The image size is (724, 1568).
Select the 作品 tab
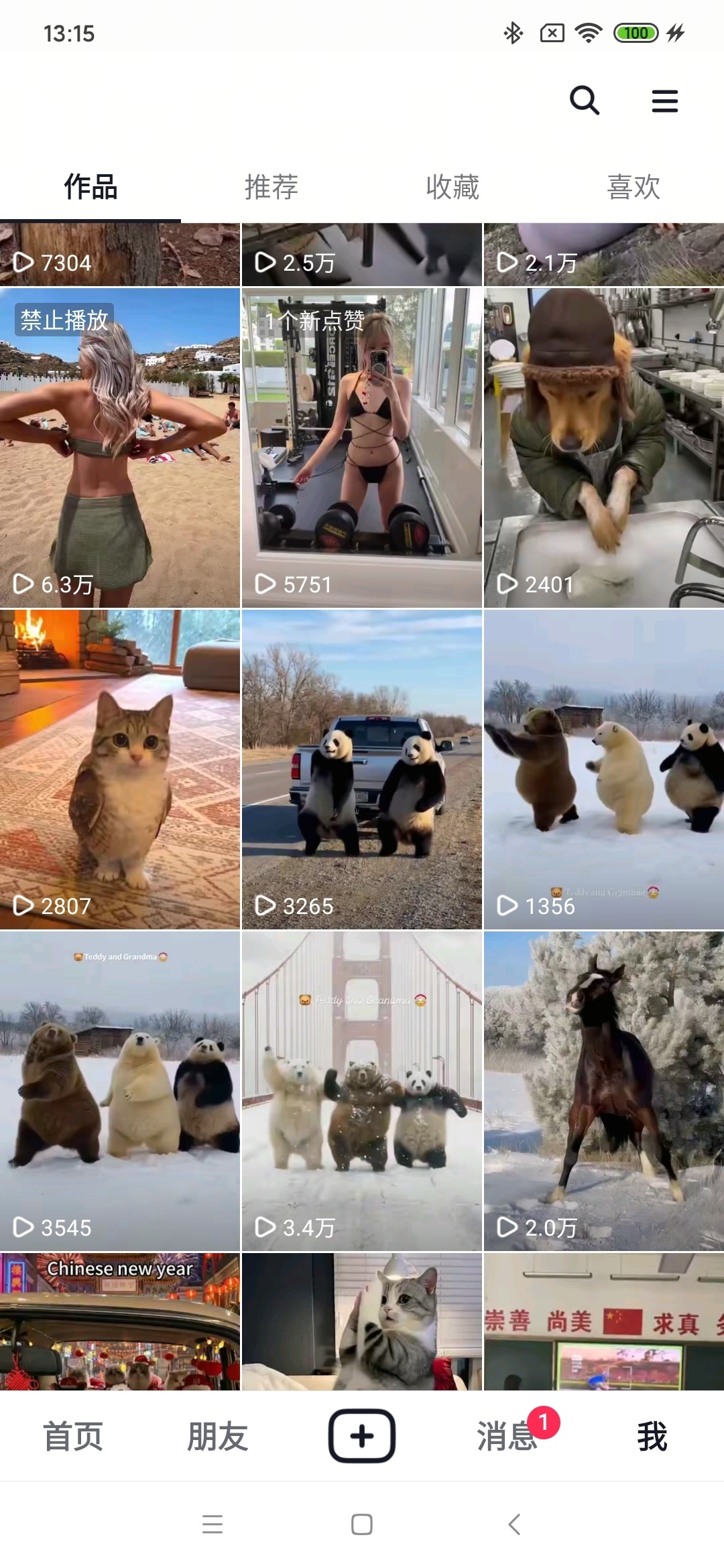(x=90, y=187)
